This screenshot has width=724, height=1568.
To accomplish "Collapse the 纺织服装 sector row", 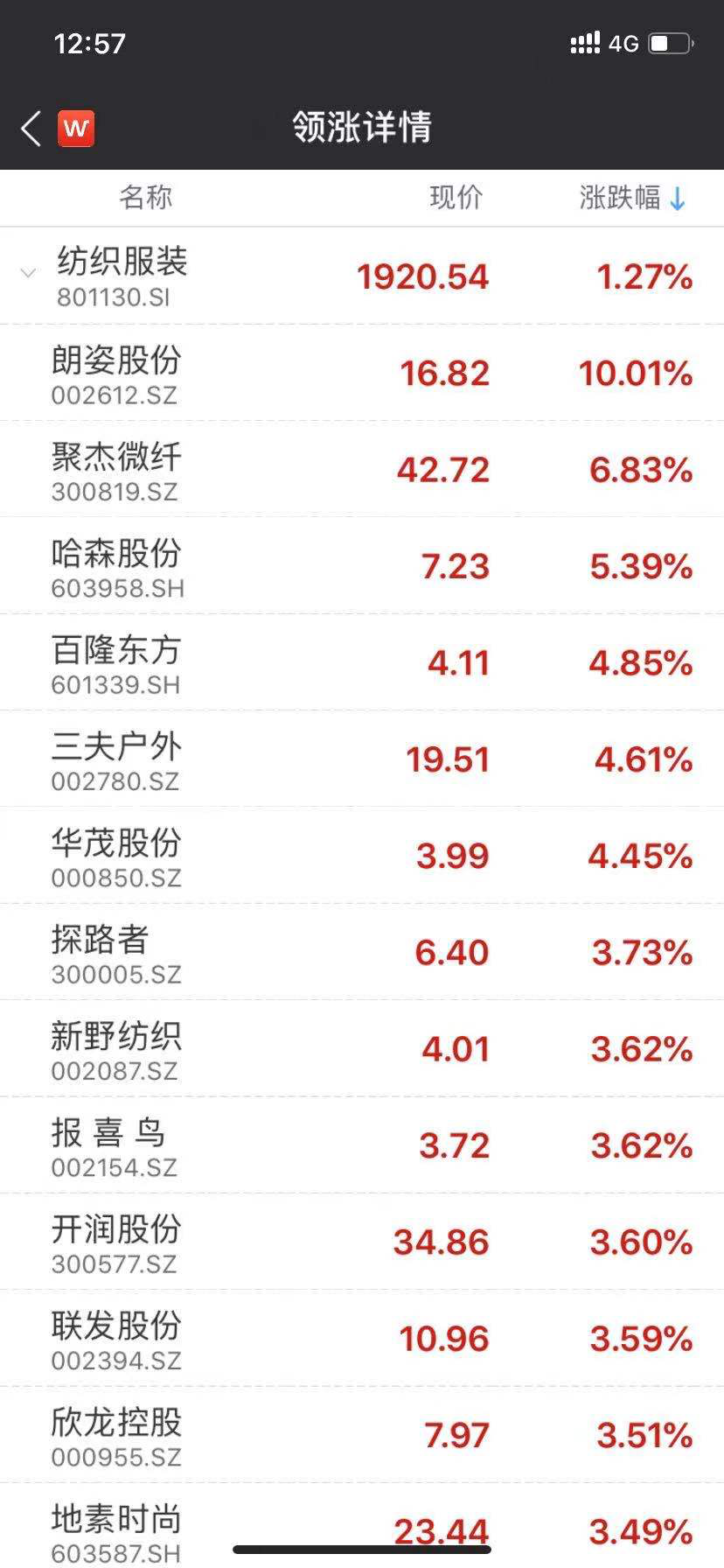I will pos(28,274).
